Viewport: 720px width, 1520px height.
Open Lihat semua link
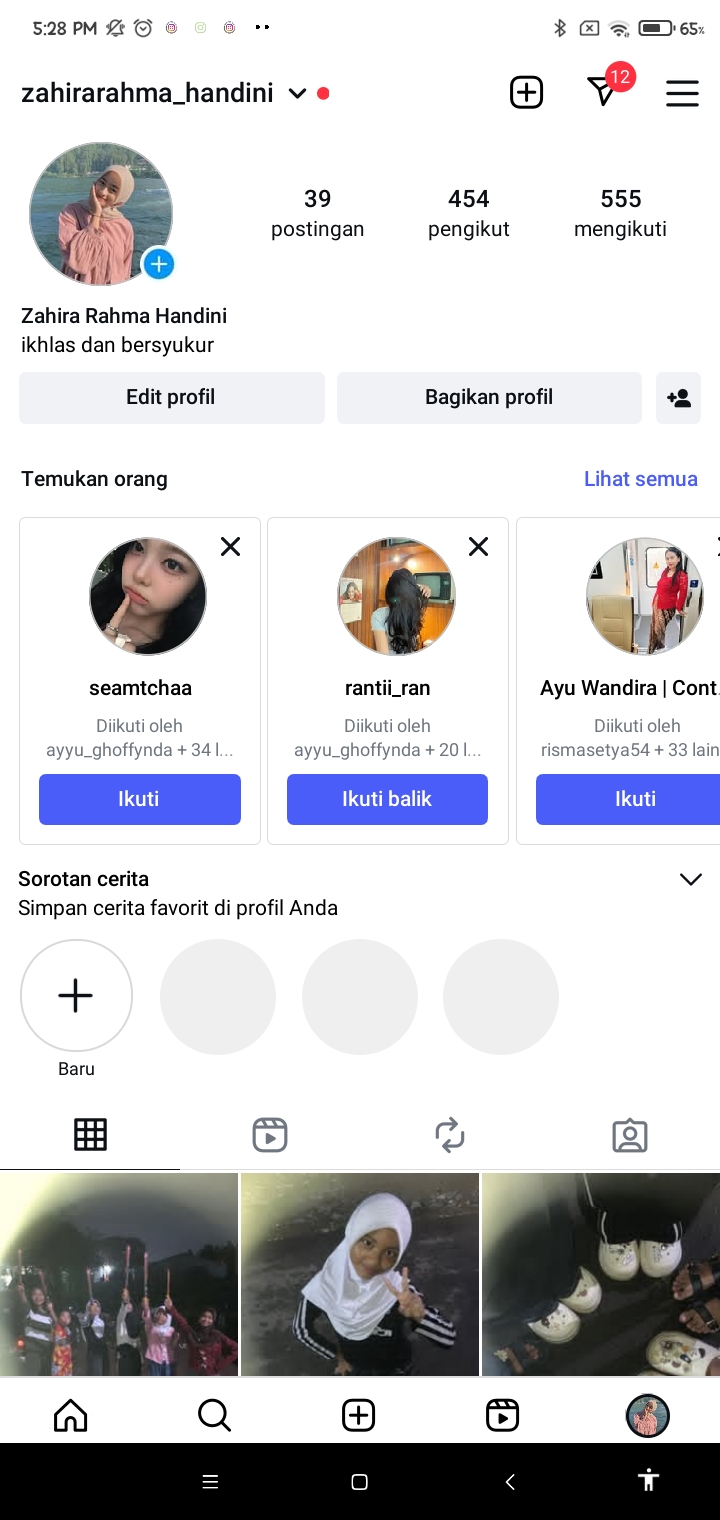(x=640, y=479)
